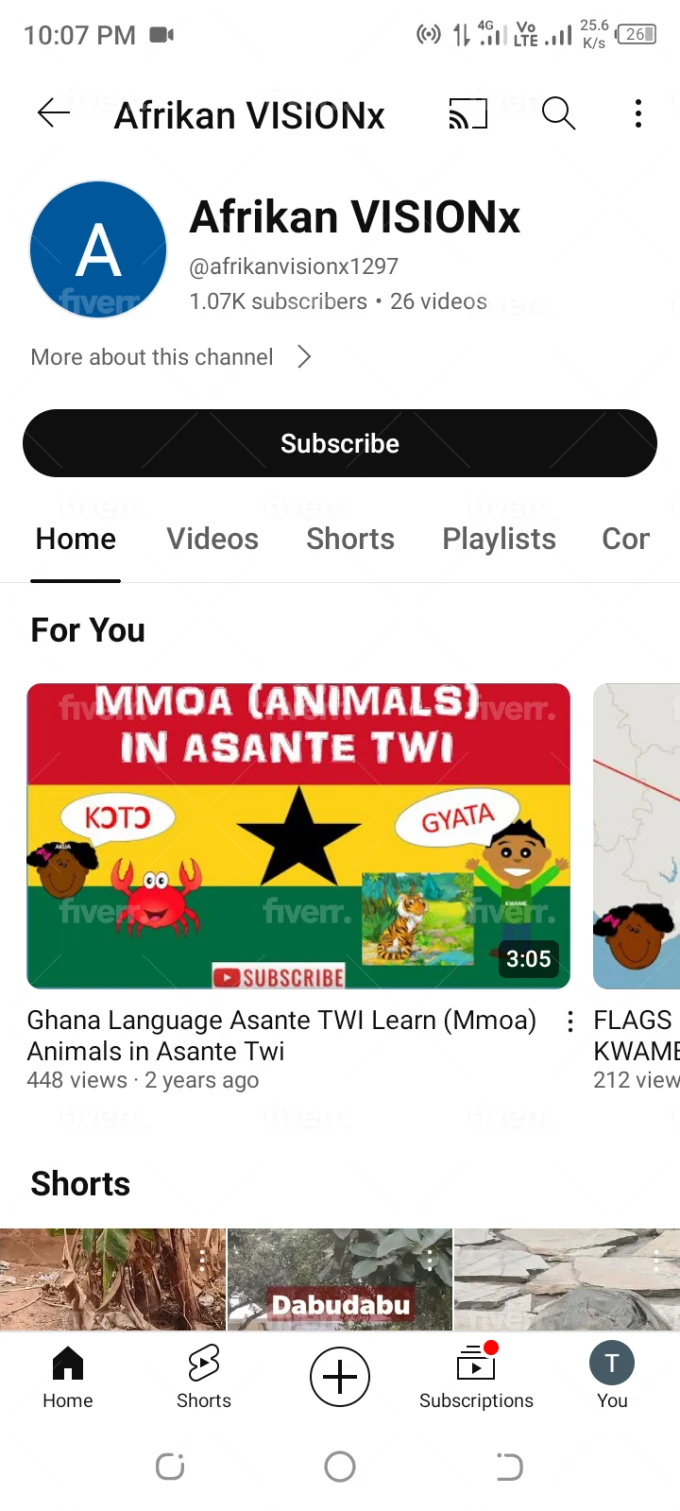
Task: Go to the Home bottom navigation
Action: coord(68,1377)
